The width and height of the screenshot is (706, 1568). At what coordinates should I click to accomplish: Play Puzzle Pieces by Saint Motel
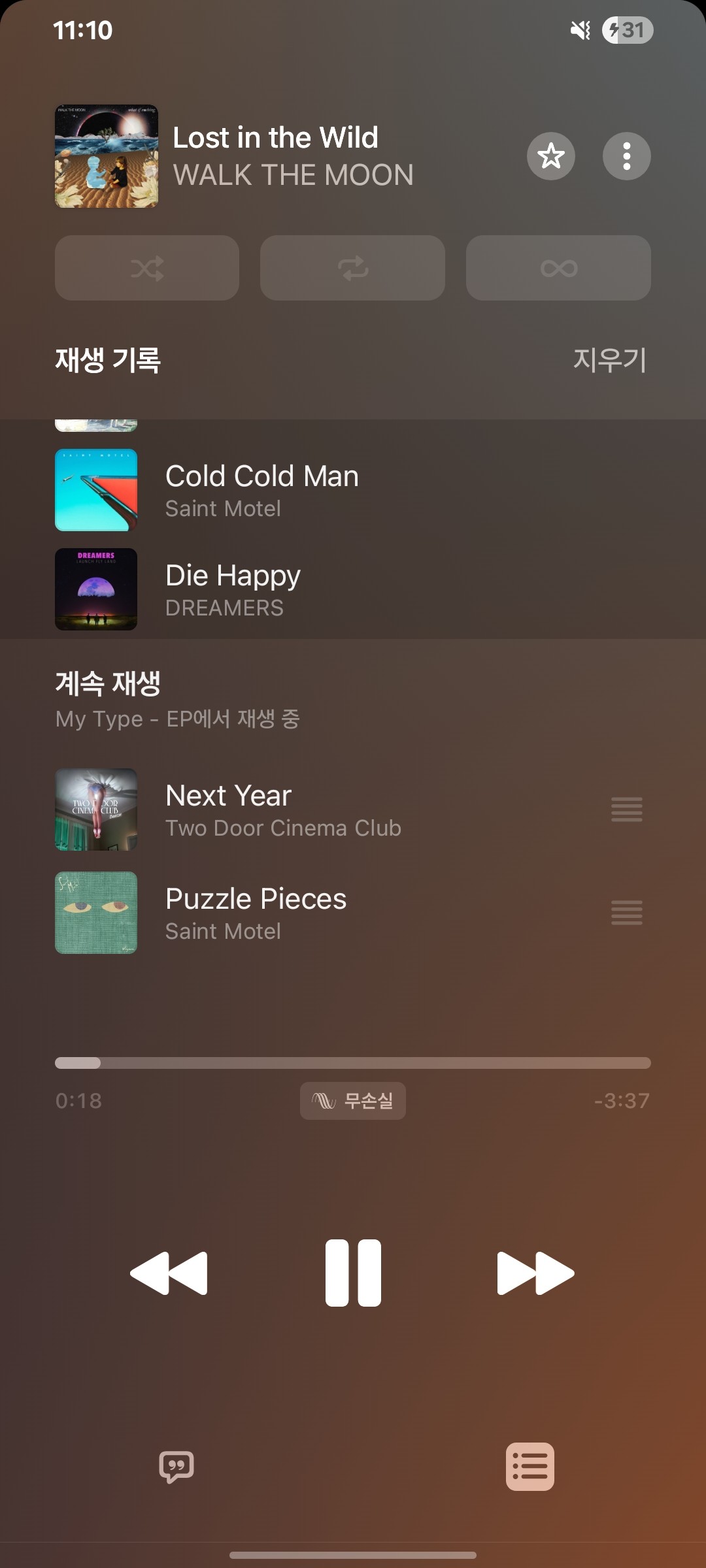point(256,913)
